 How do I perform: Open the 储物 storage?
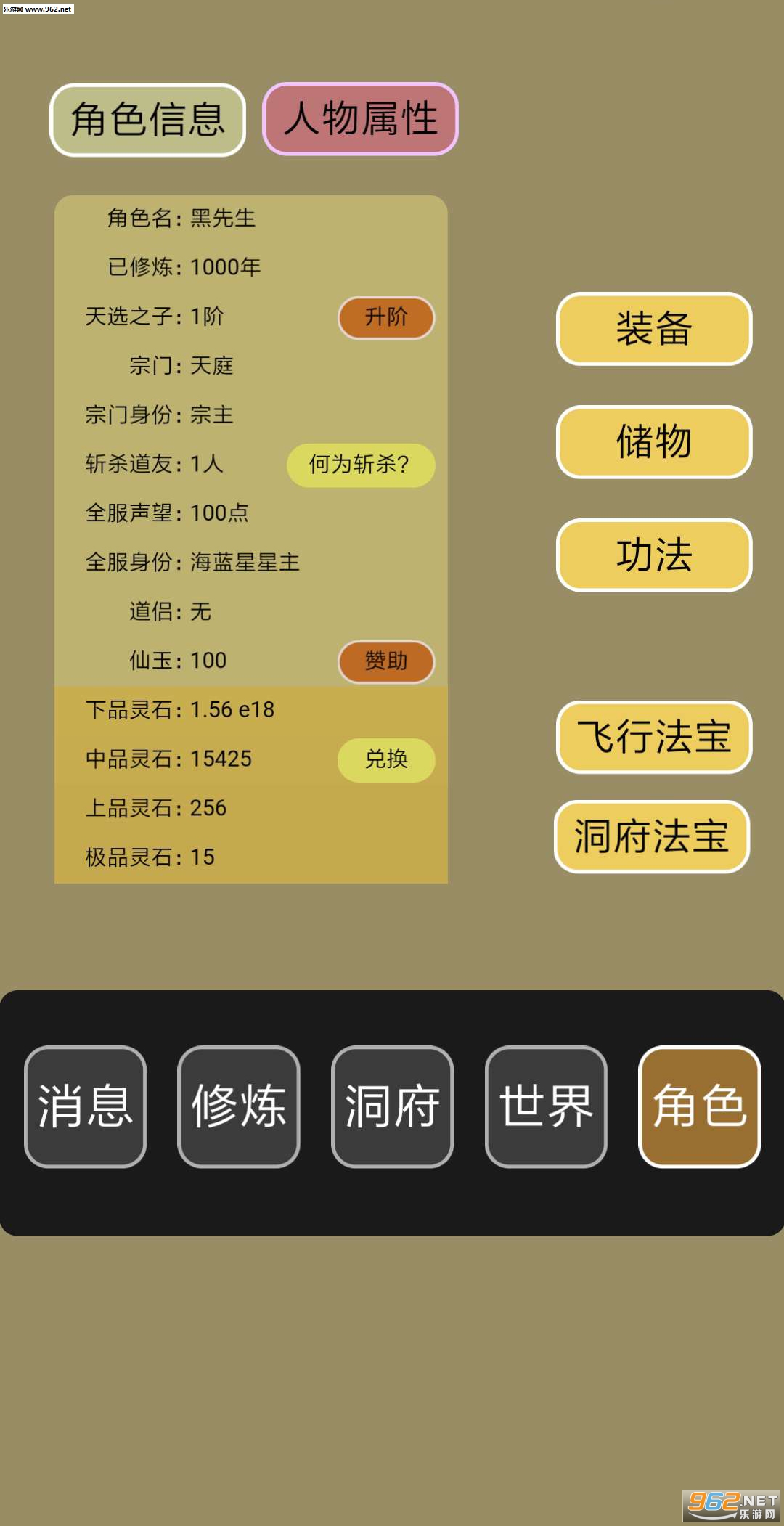pos(654,442)
